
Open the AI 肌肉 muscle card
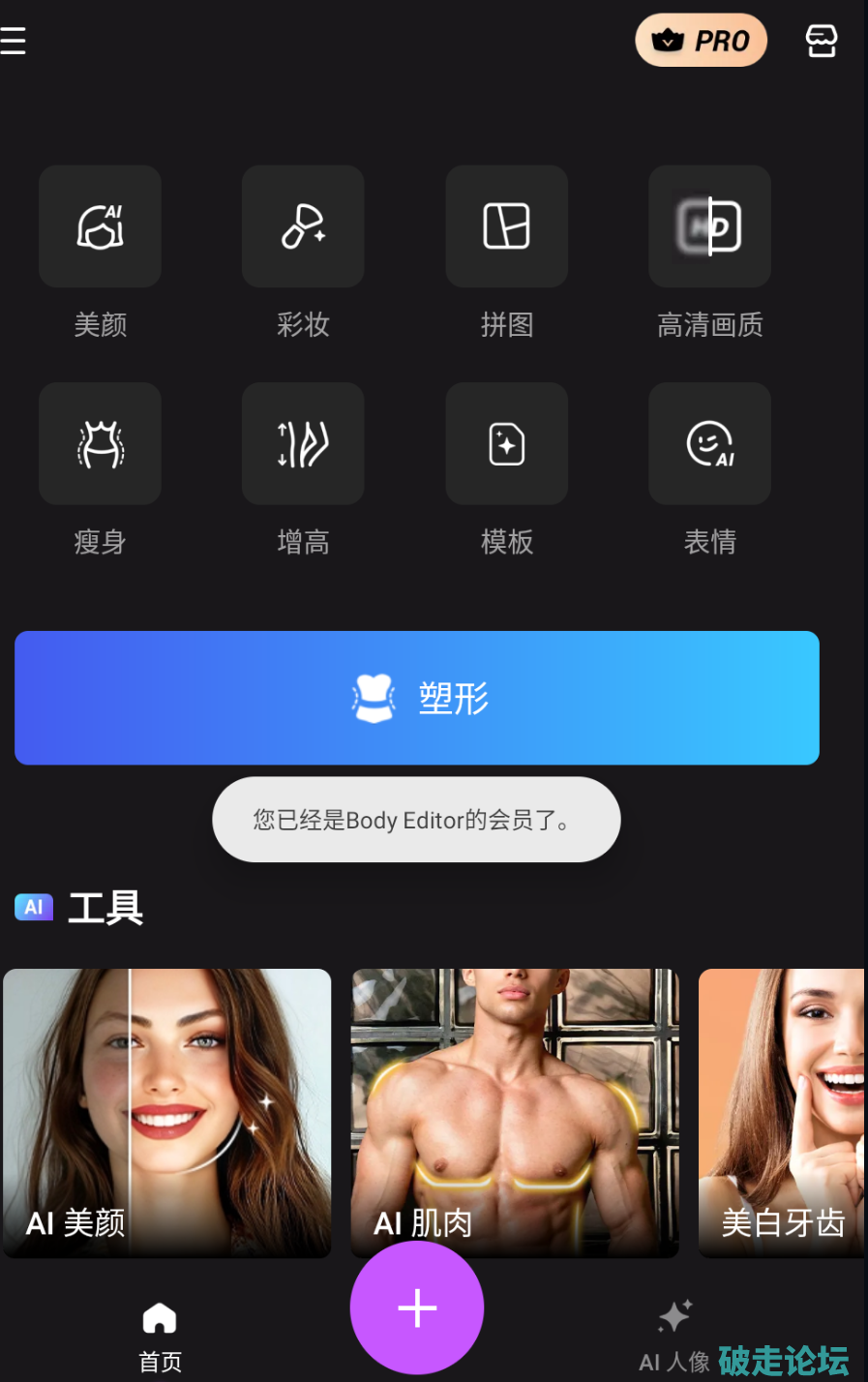click(x=514, y=1113)
